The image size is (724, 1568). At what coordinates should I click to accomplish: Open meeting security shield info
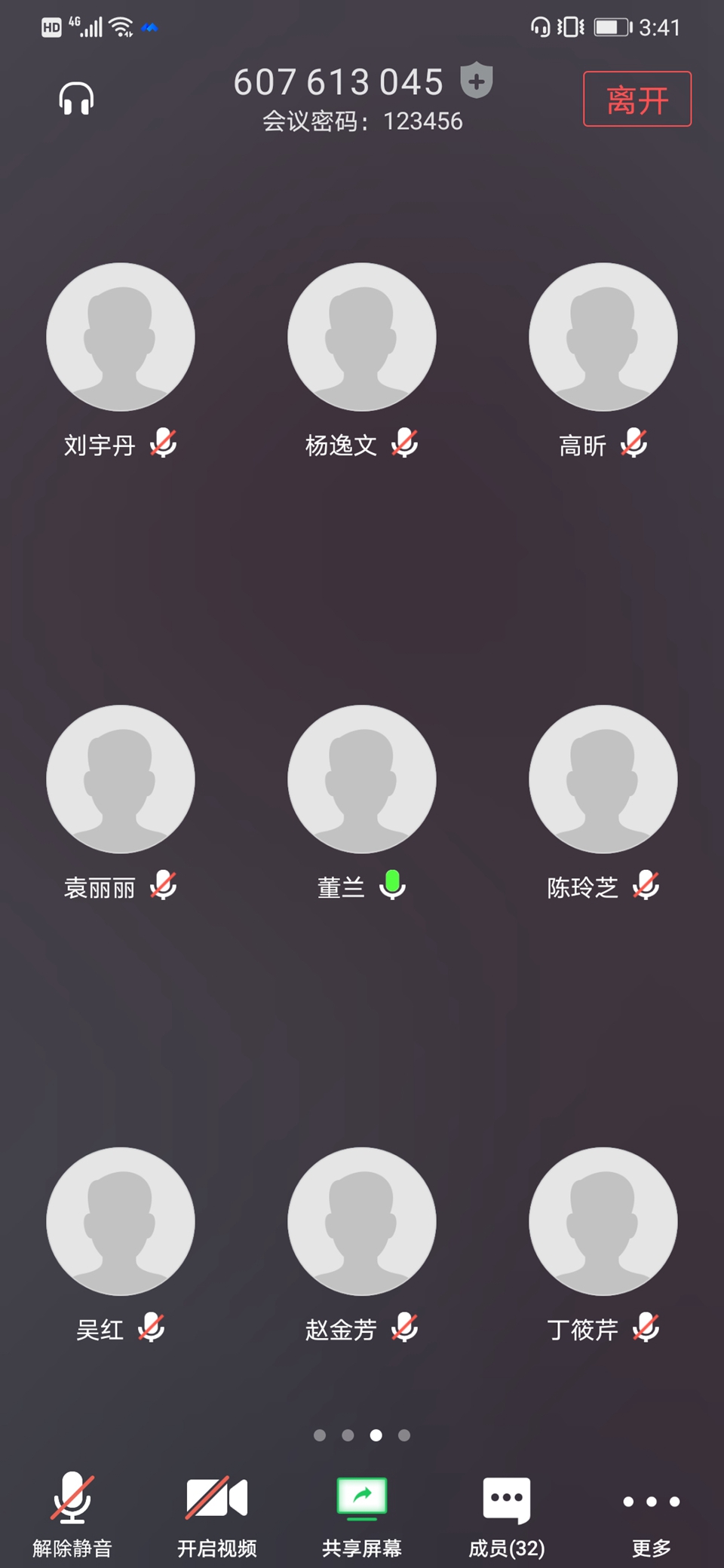click(477, 81)
